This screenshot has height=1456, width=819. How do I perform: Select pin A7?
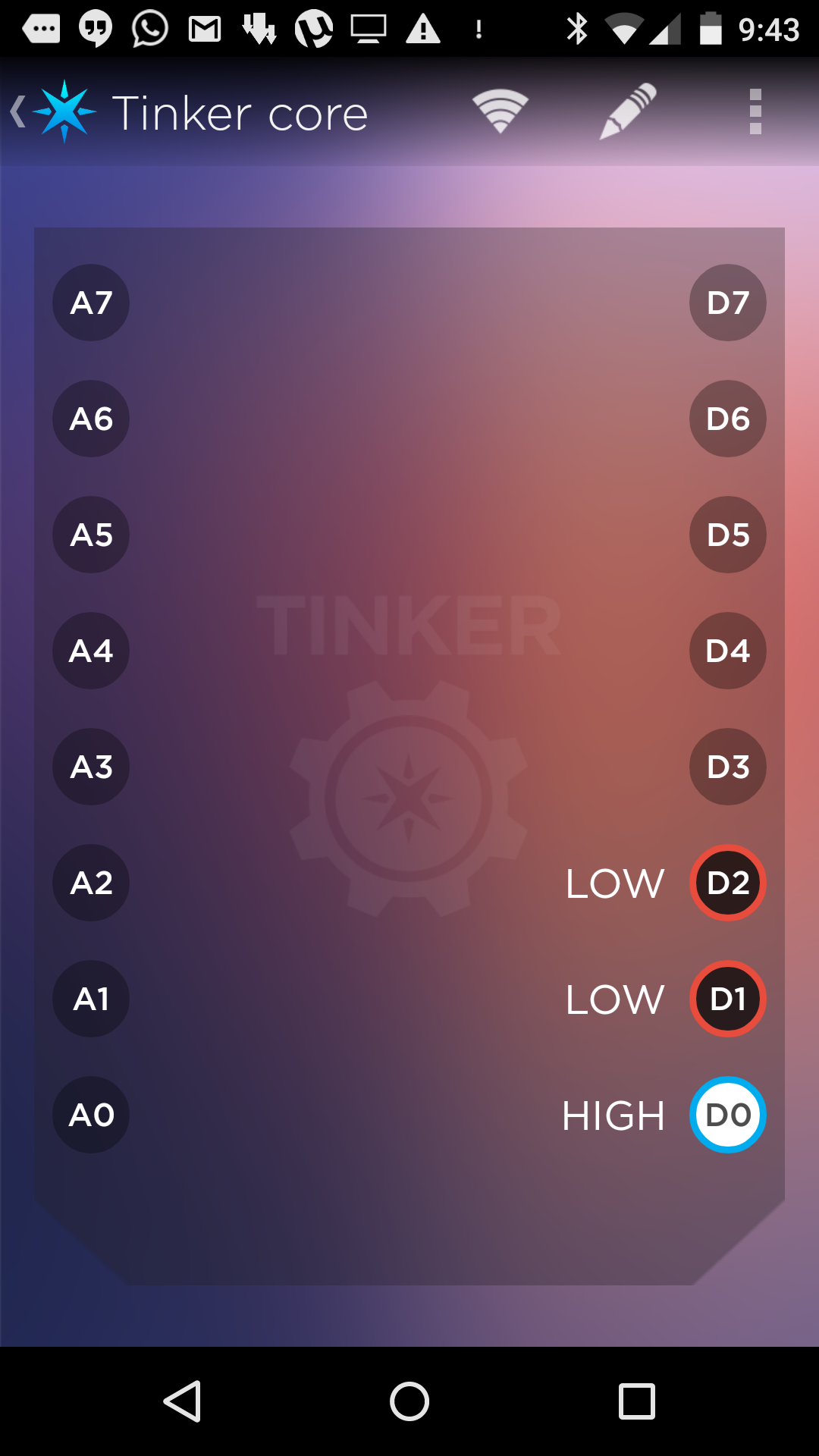coord(91,303)
